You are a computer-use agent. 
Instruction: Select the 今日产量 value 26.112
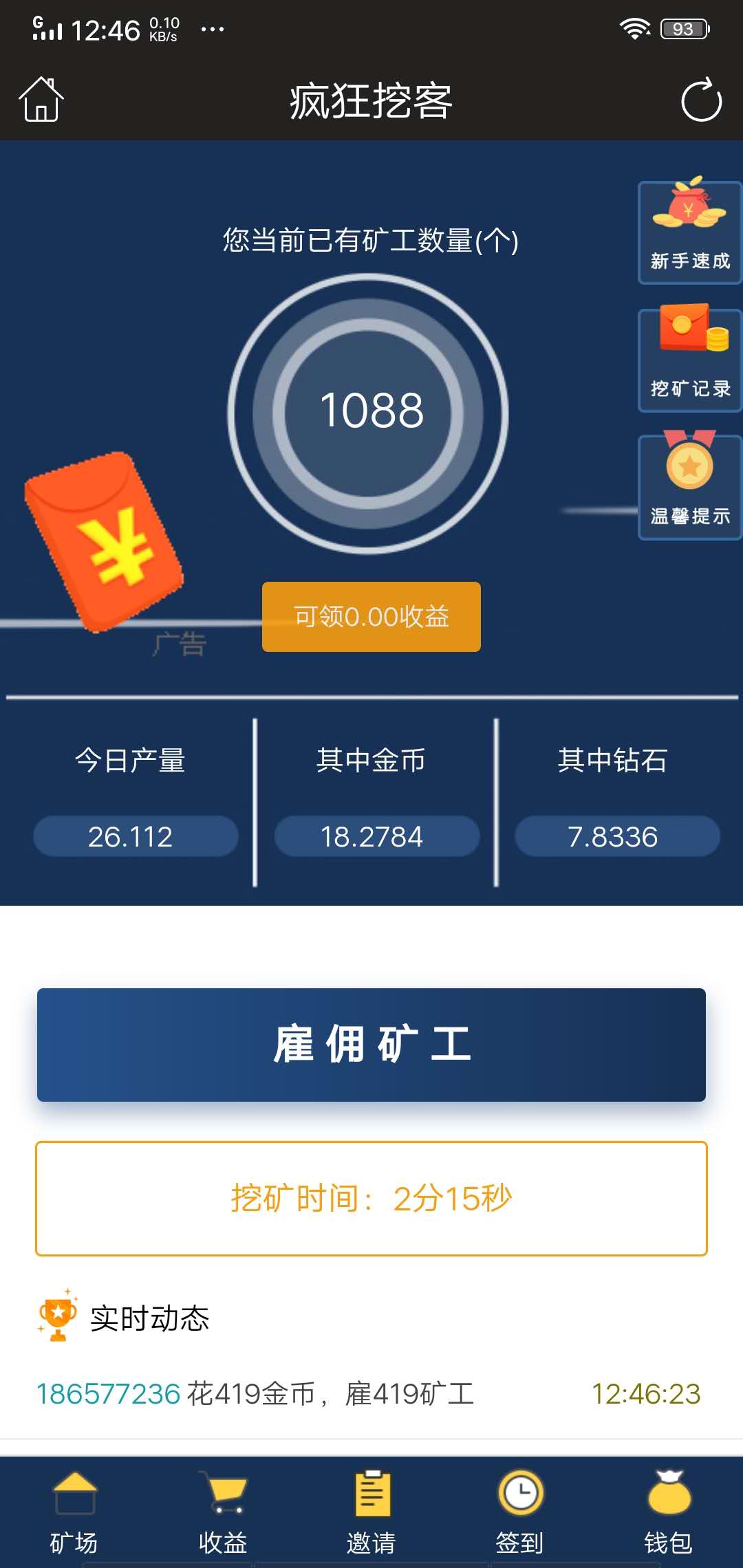[135, 836]
